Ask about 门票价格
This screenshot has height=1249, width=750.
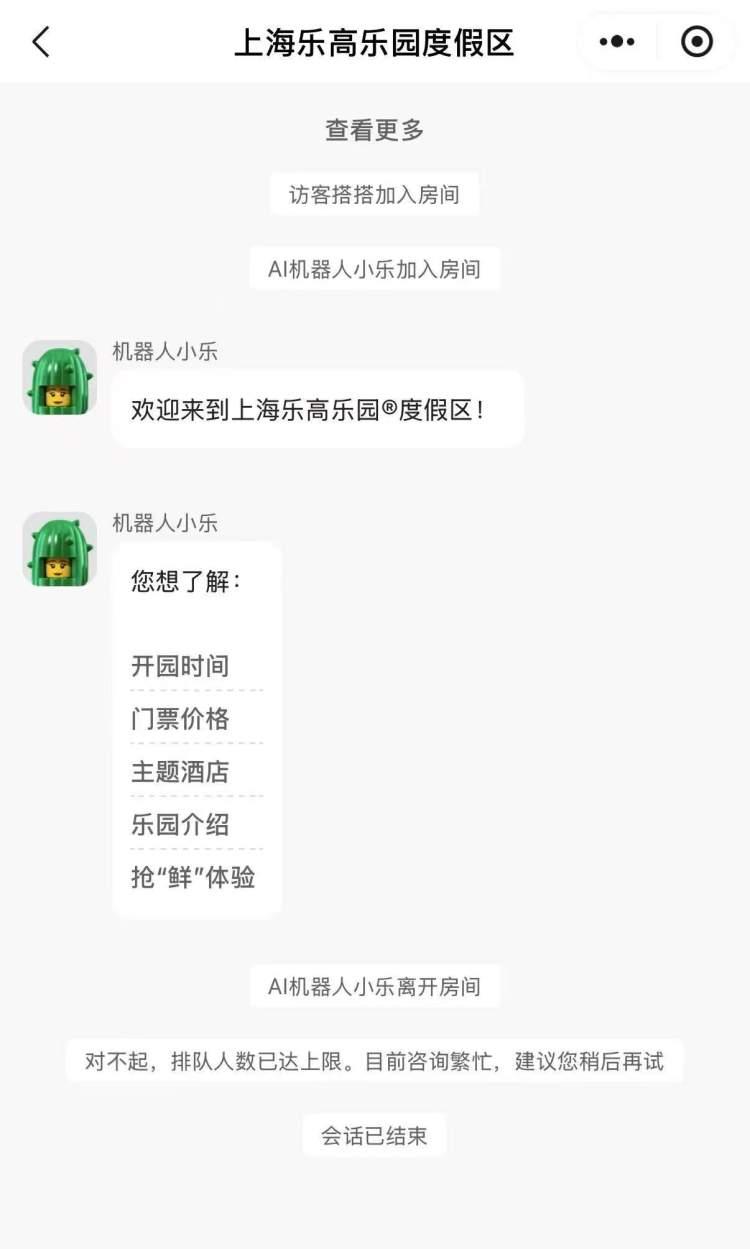pos(180,719)
